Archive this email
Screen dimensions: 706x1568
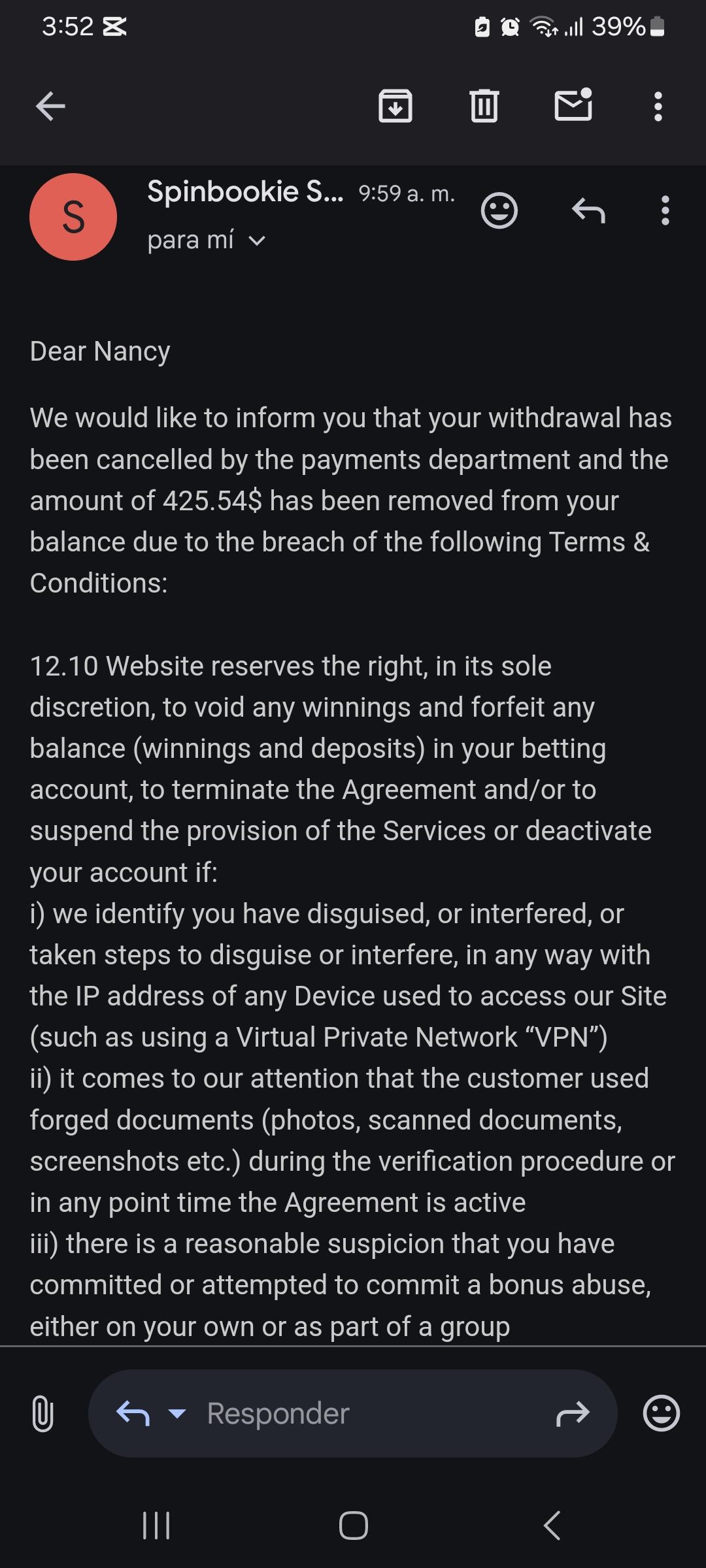[395, 106]
